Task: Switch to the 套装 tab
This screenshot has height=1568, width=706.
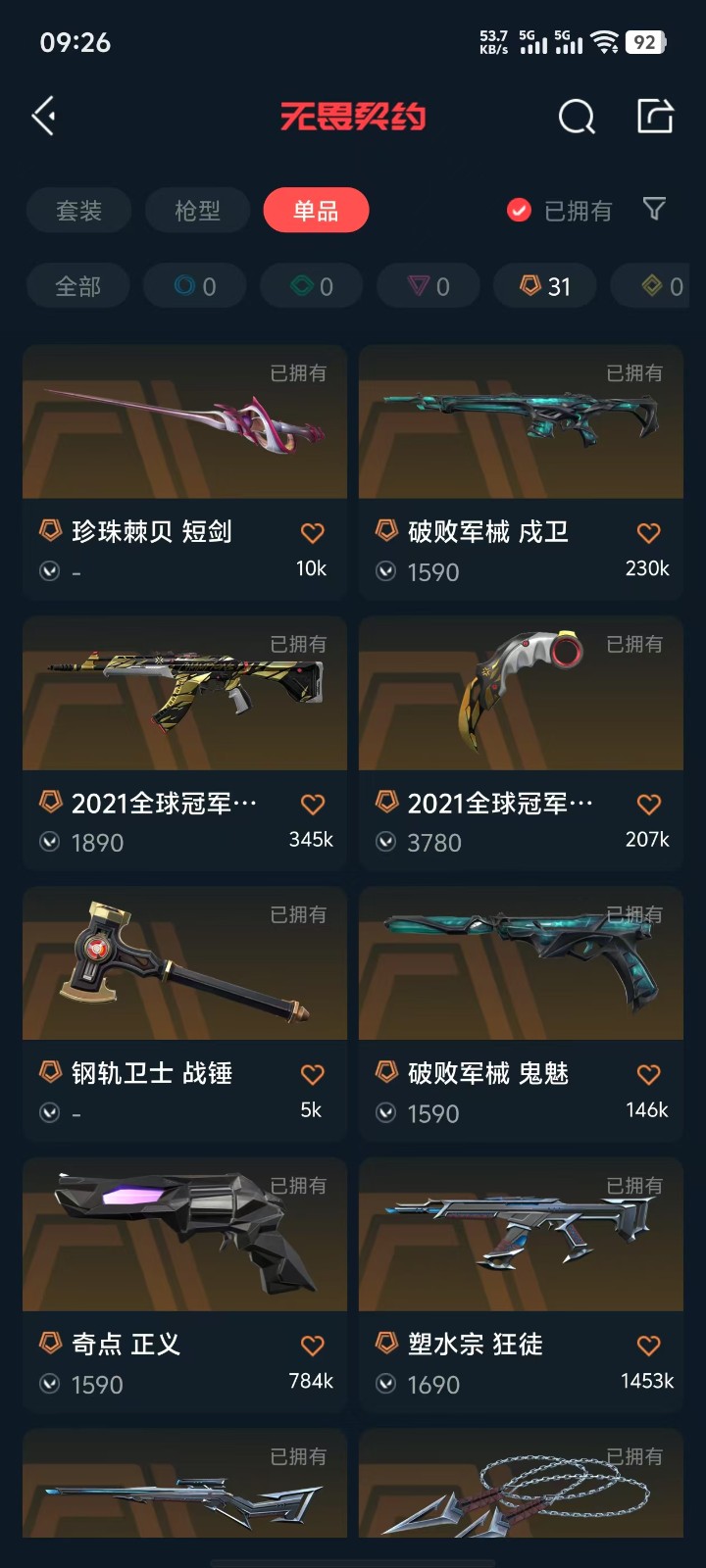Action: [79, 211]
